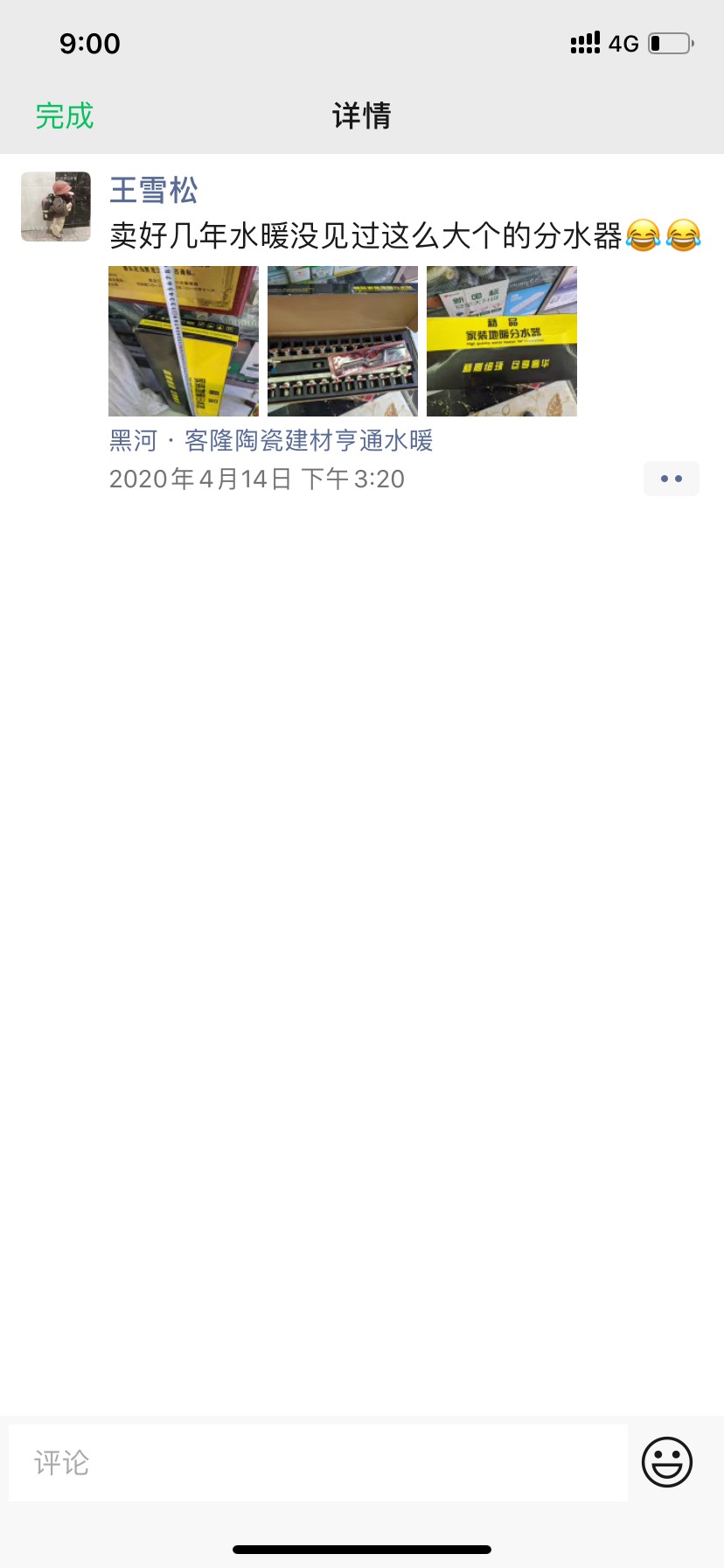This screenshot has width=724, height=1568.
Task: Open the emoji picker beside the comment box
Action: pyautogui.click(x=667, y=1462)
